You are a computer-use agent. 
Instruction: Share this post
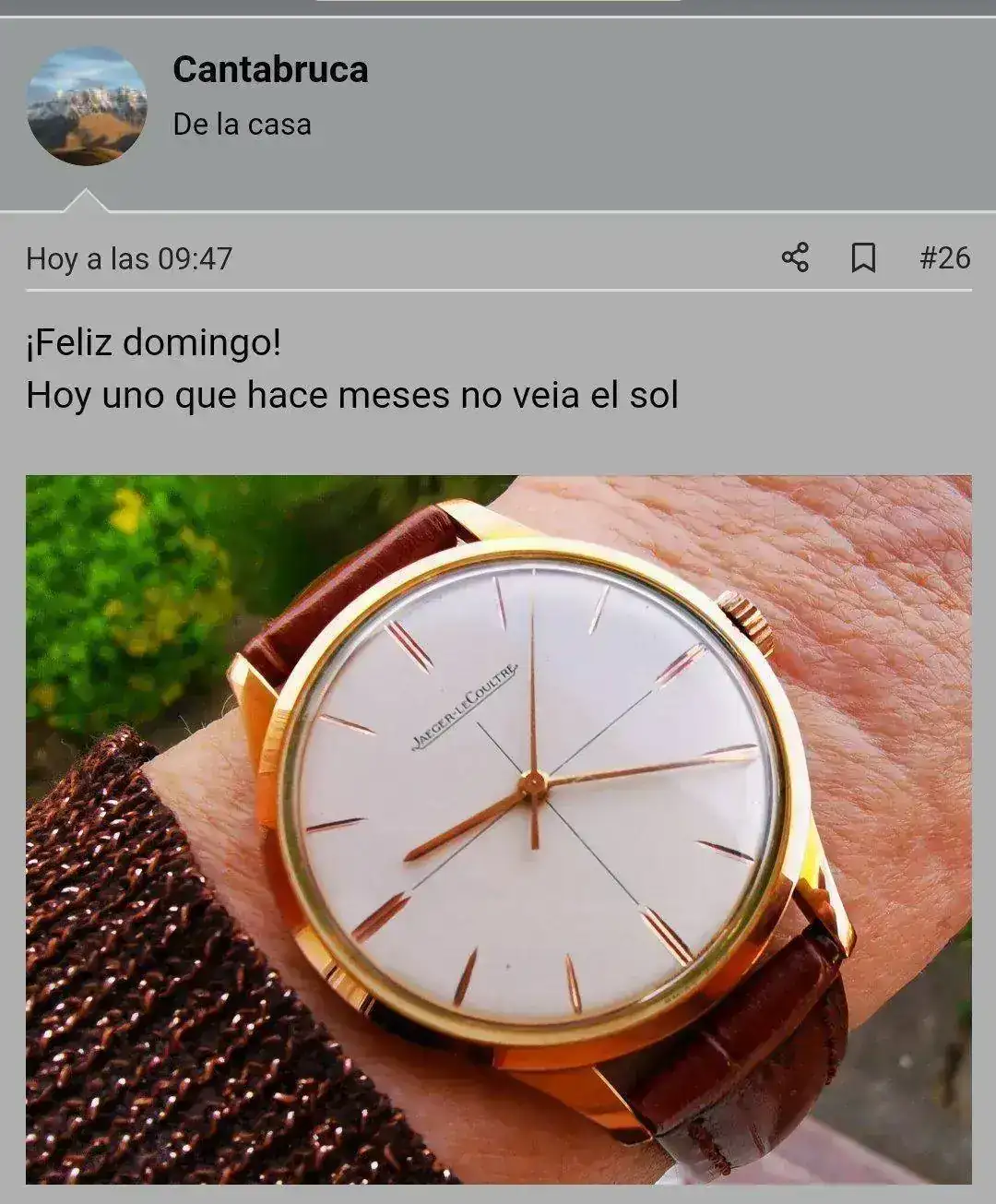[x=794, y=257]
